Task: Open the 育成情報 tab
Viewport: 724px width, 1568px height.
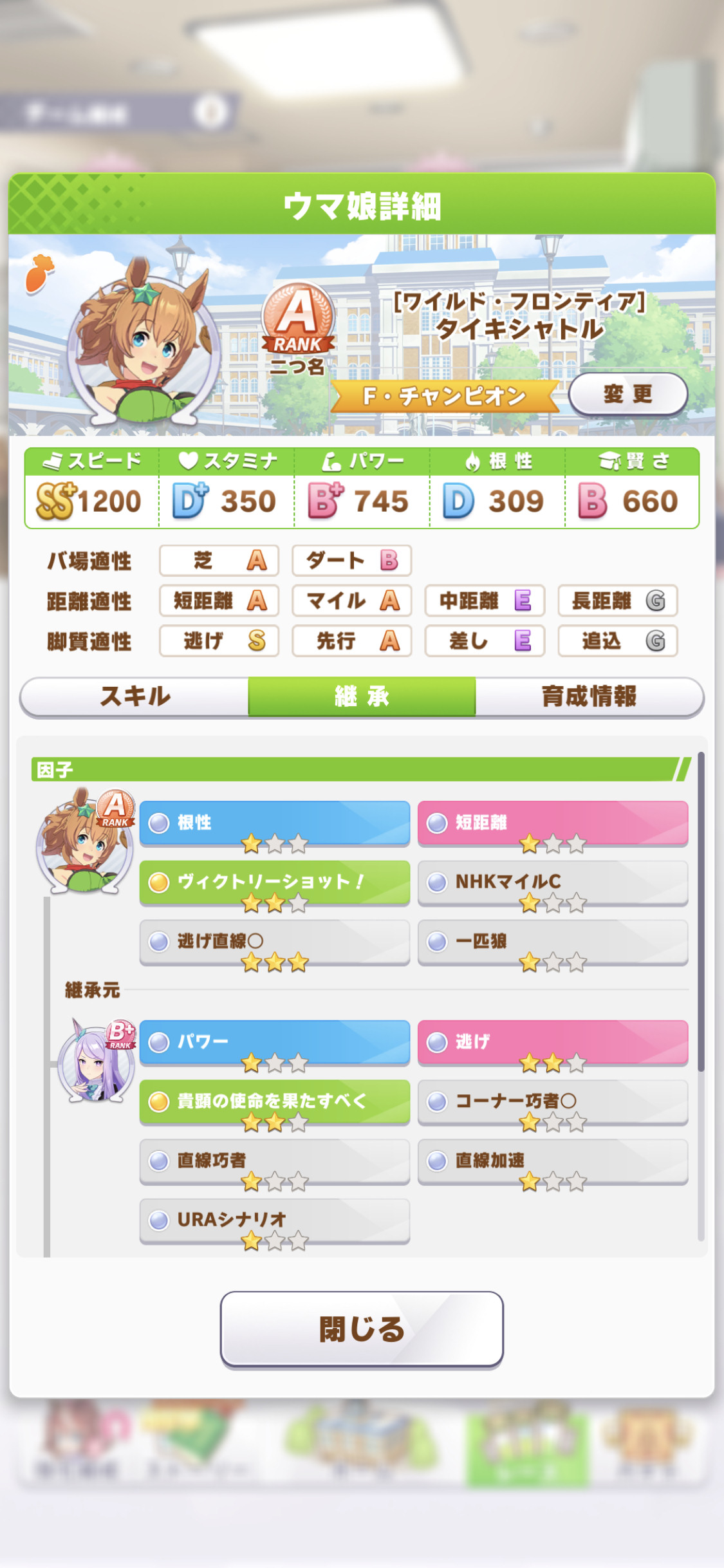Action: coord(589,696)
